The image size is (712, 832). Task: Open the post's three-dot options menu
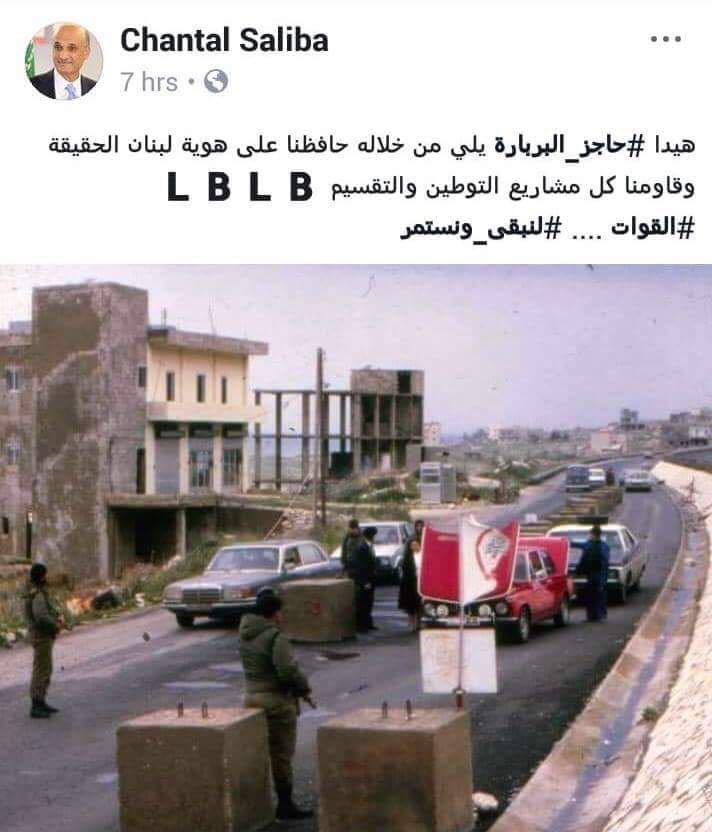[x=665, y=41]
